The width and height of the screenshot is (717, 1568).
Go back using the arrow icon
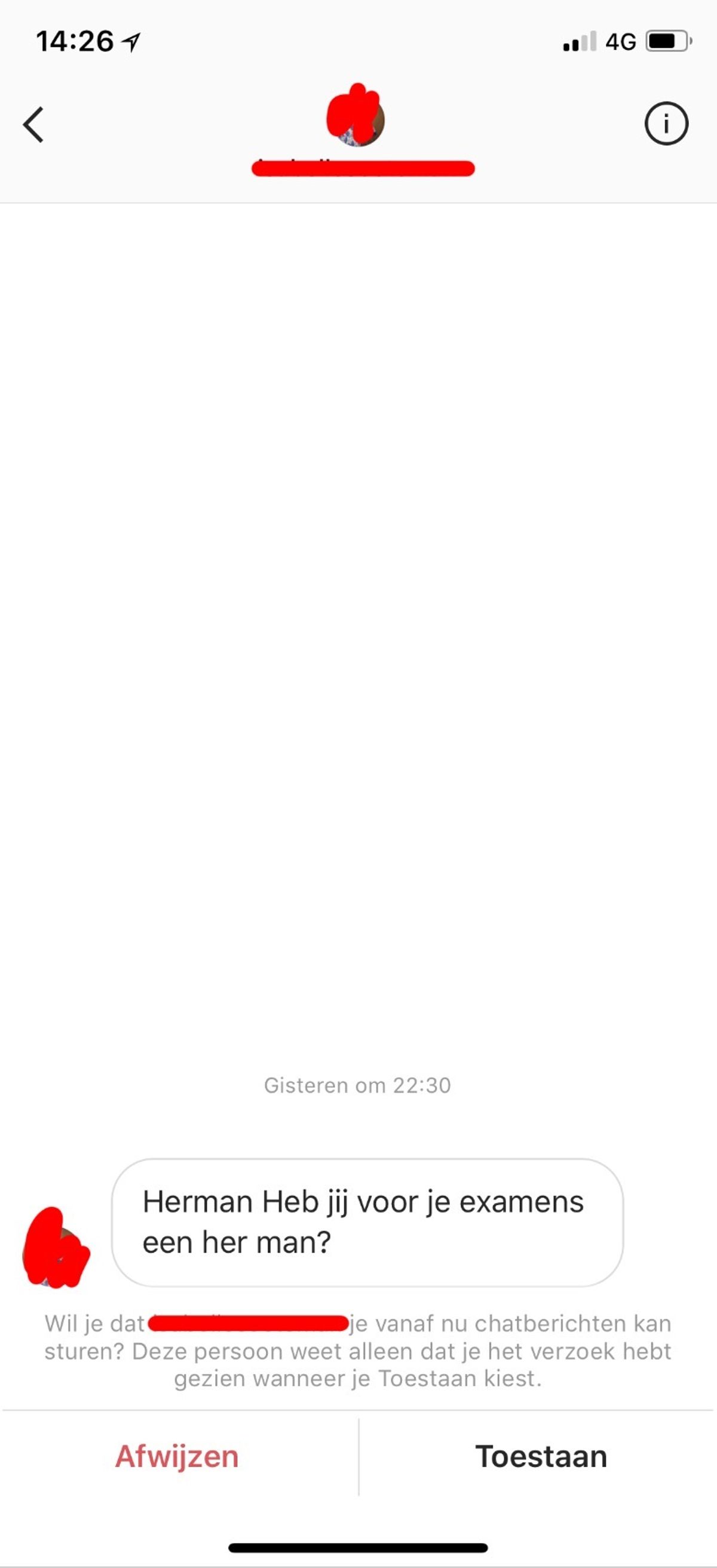33,125
